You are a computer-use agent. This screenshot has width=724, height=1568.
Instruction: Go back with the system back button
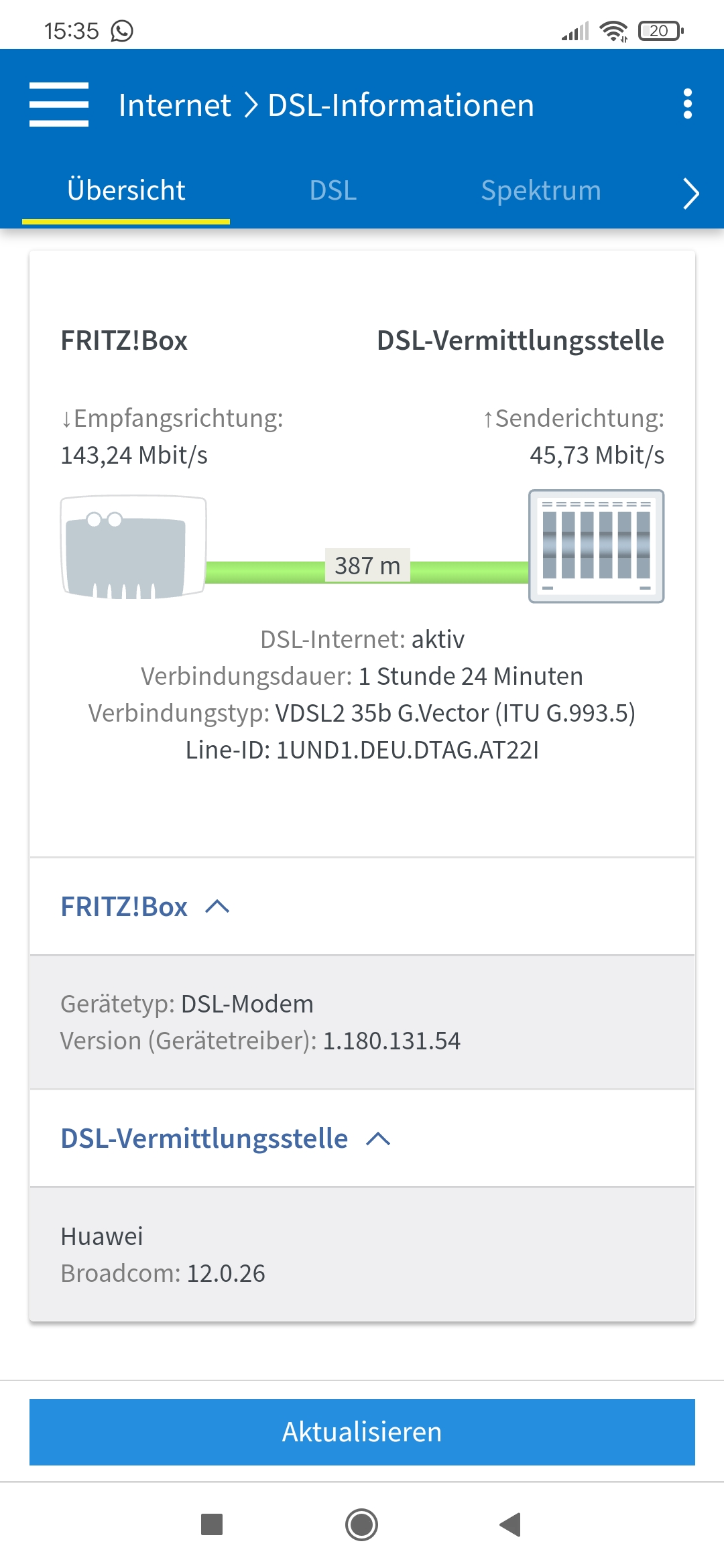511,1524
